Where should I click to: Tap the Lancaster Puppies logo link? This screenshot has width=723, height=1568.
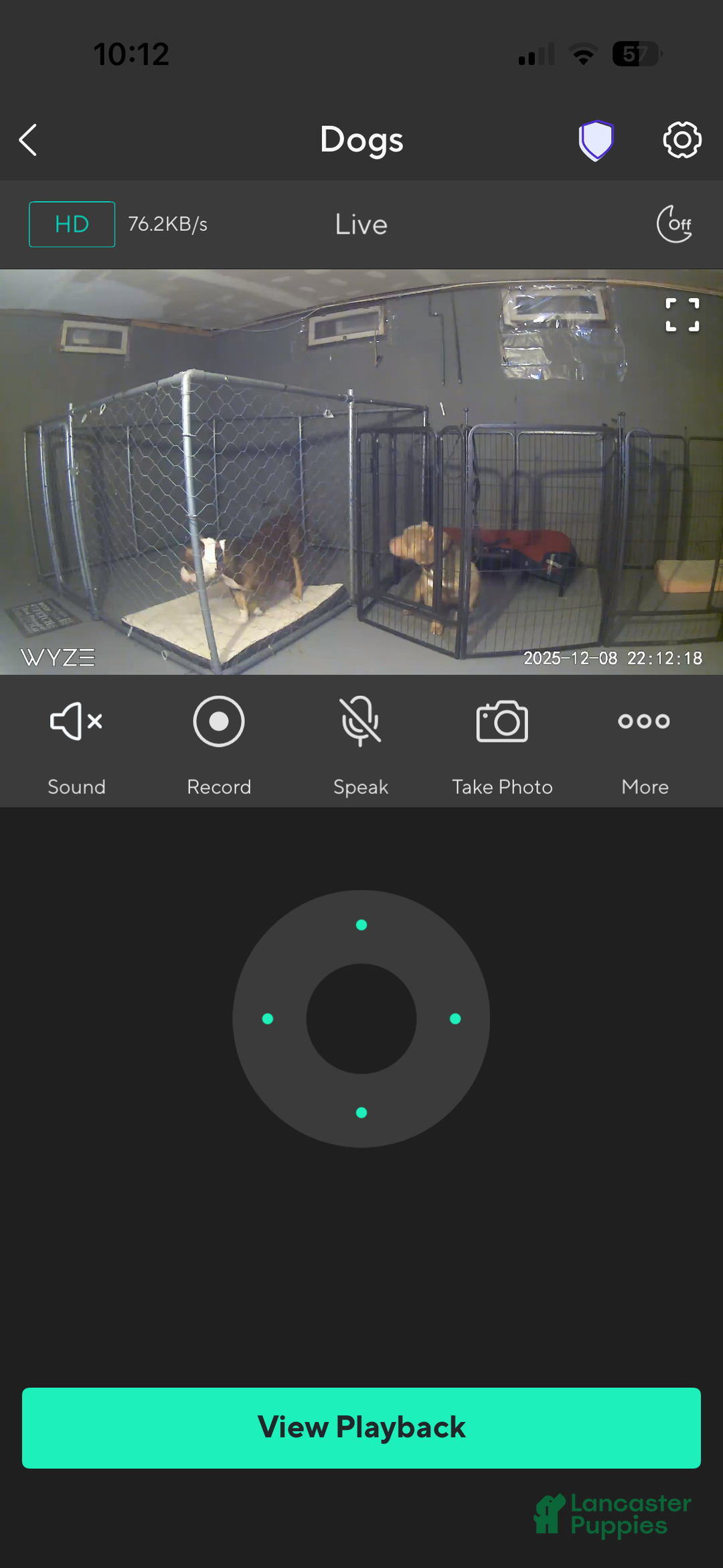(611, 1512)
